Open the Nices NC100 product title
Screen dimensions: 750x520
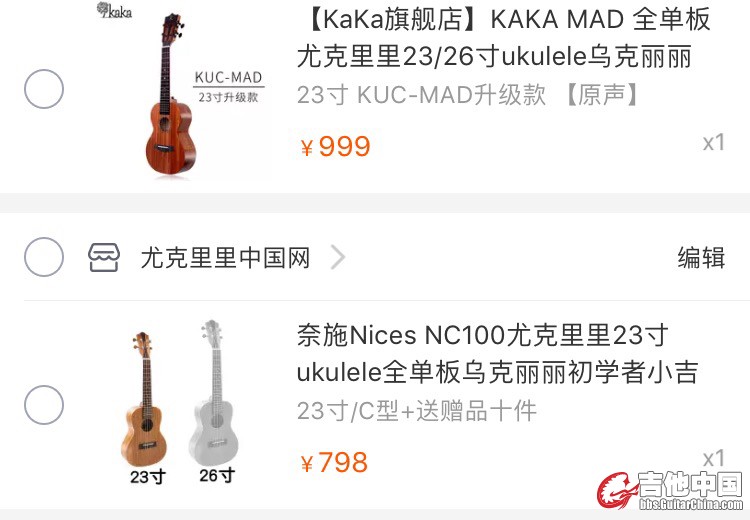tap(497, 353)
